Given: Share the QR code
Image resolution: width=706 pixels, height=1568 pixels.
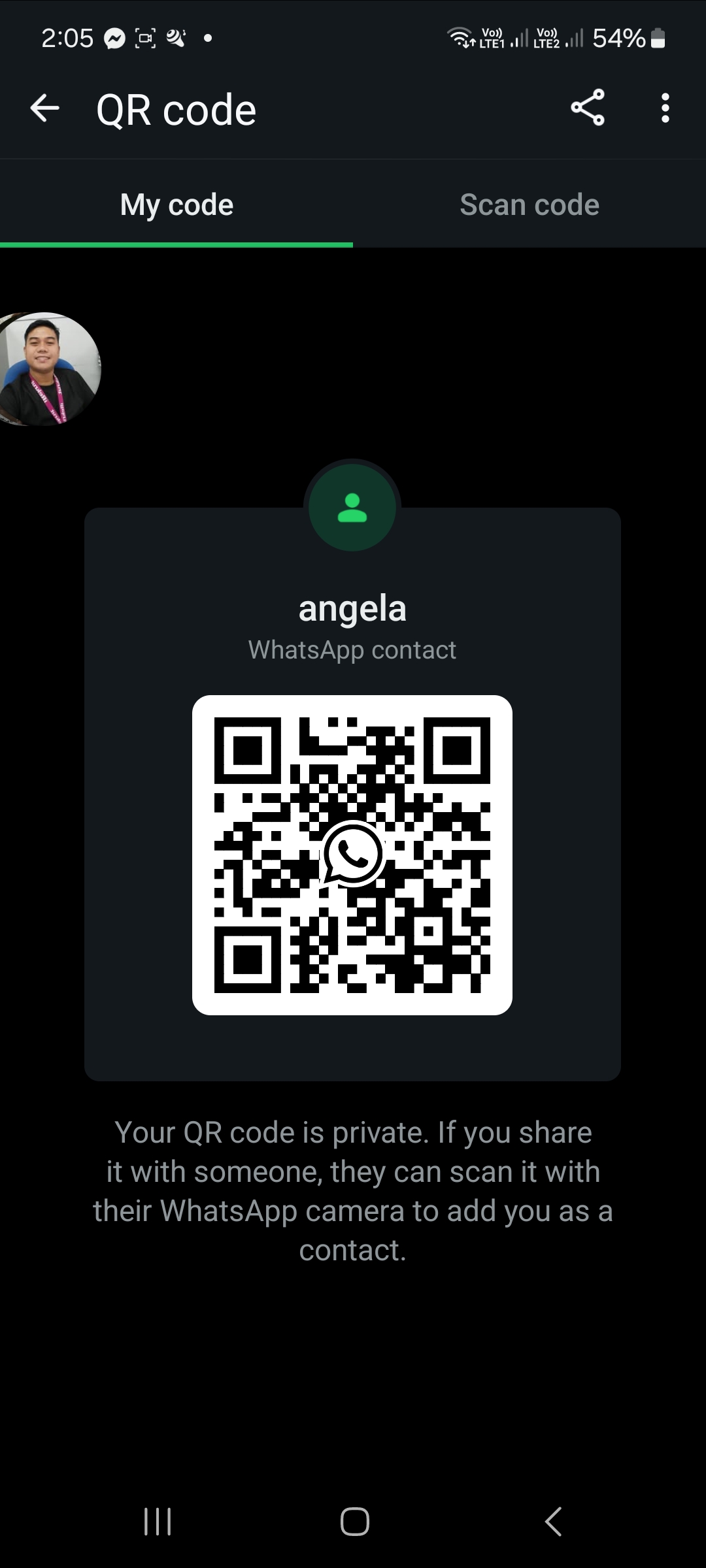Looking at the screenshot, I should tap(587, 108).
